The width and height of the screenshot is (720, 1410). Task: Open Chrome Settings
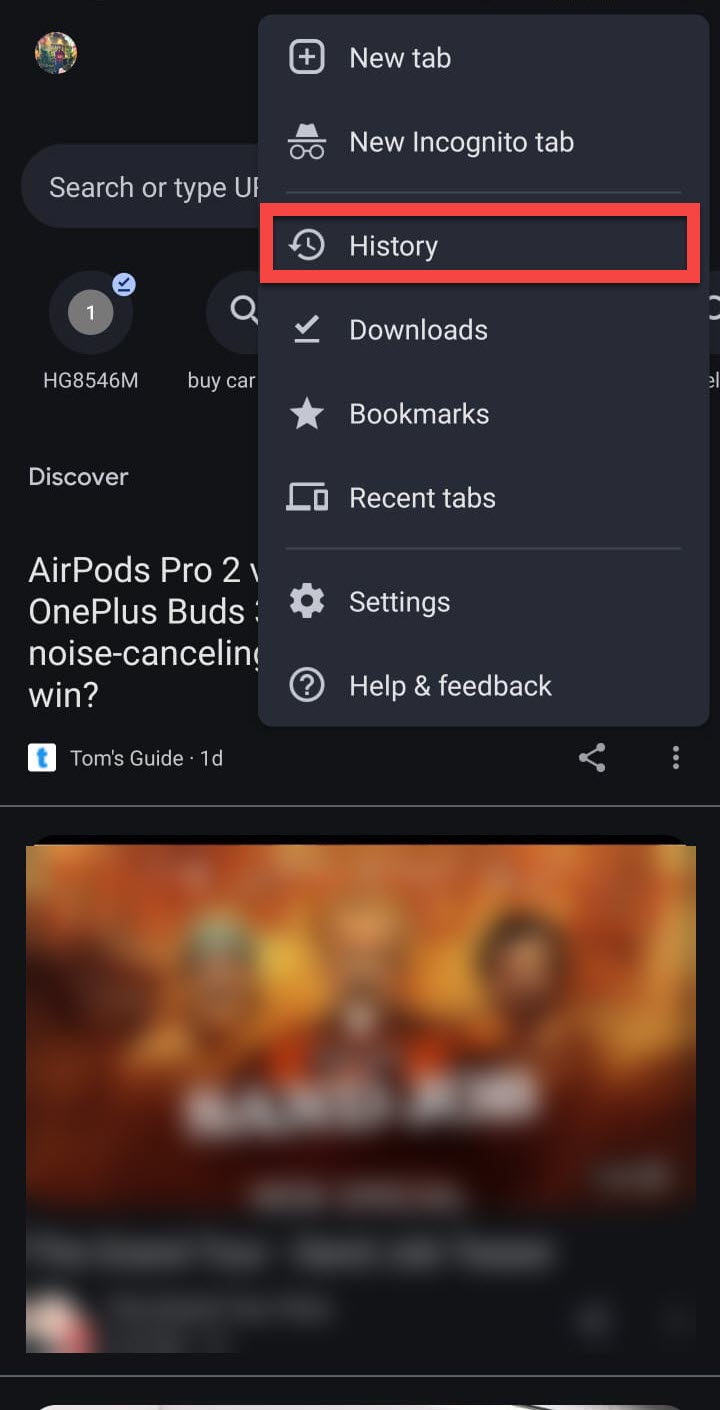click(x=399, y=602)
